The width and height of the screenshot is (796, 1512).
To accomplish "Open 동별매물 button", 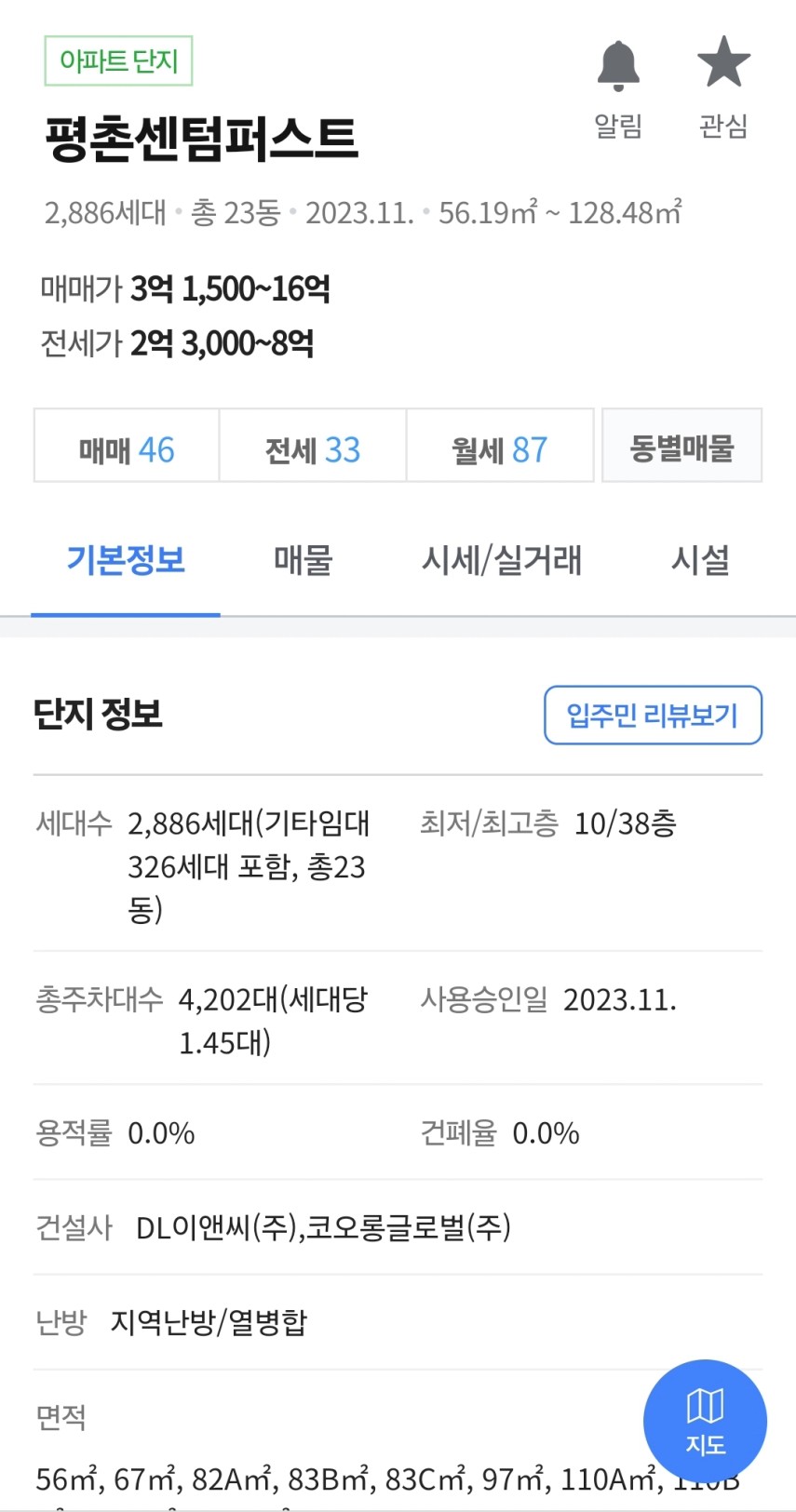I will click(682, 446).
